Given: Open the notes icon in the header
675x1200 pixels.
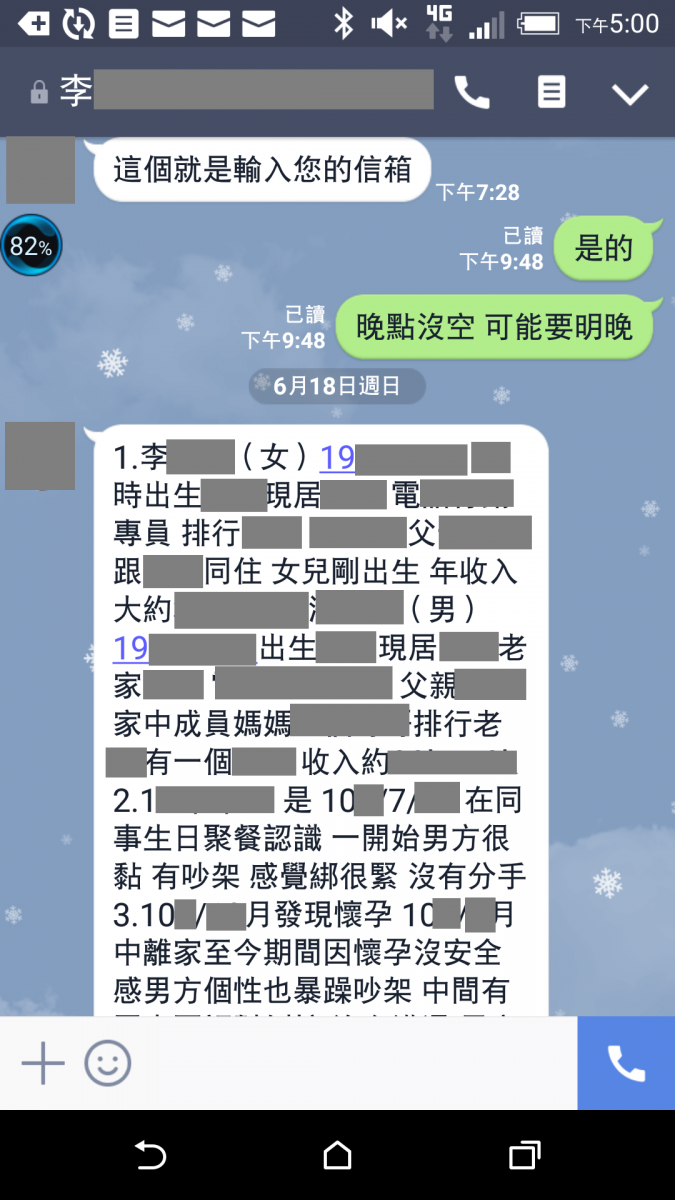Looking at the screenshot, I should [551, 92].
